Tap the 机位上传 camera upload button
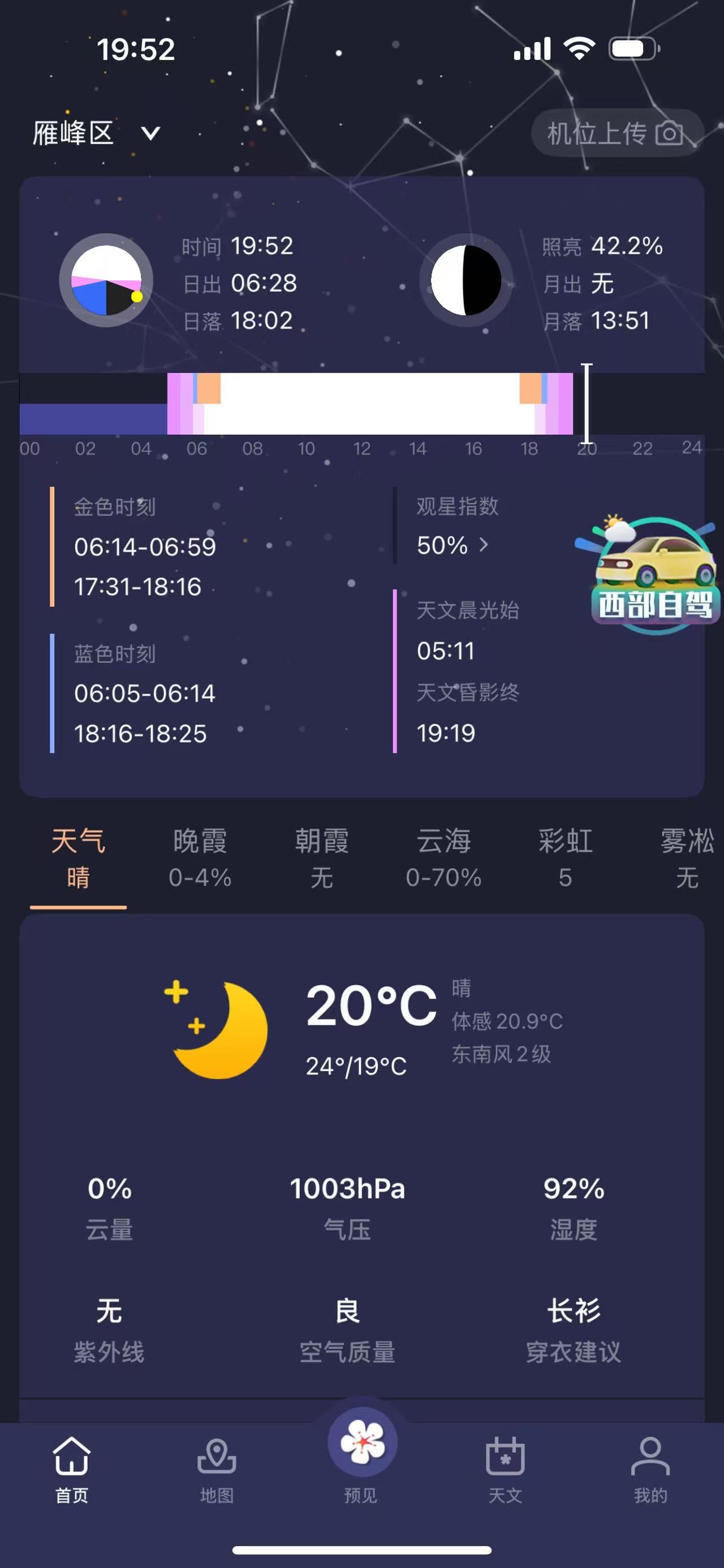This screenshot has width=724, height=1568. (x=616, y=133)
